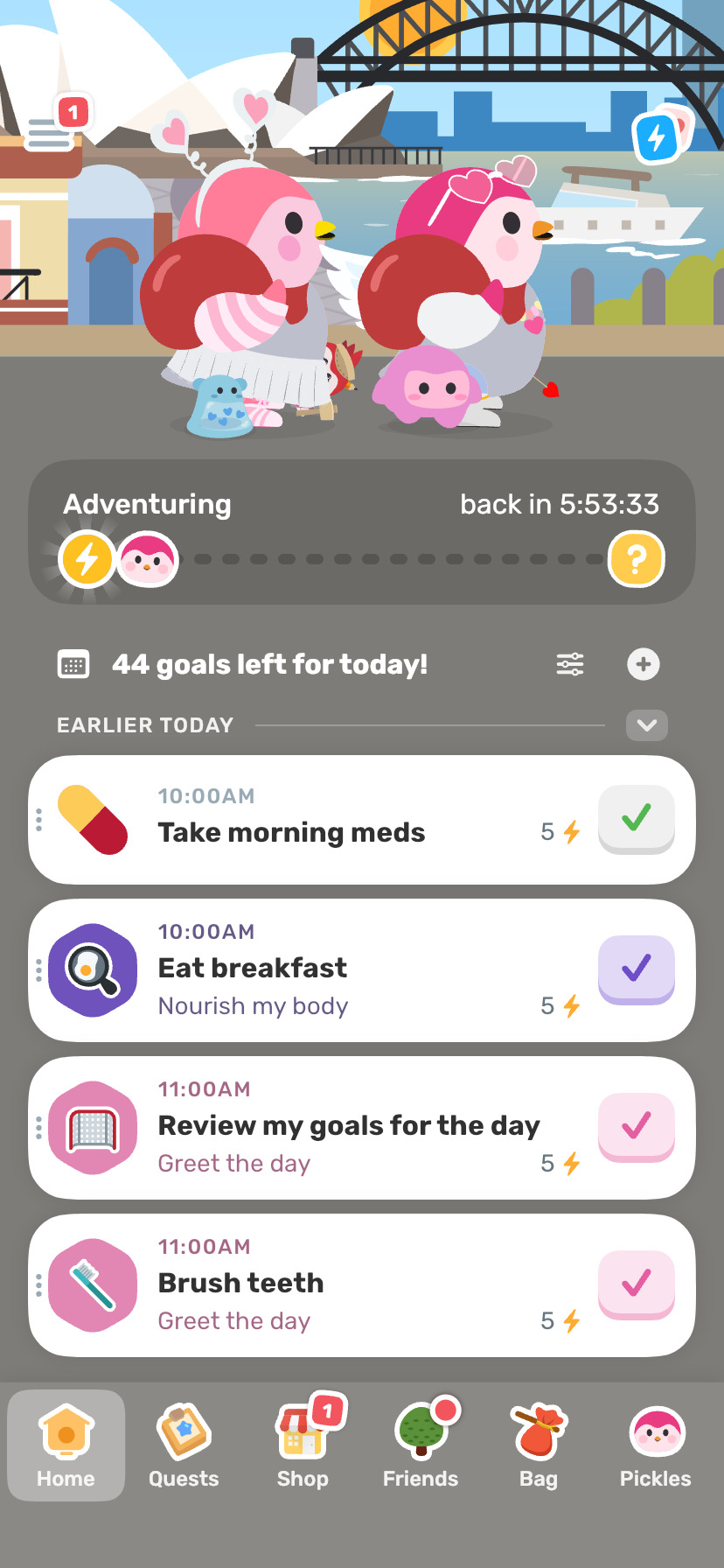Open the Friends tab
The height and width of the screenshot is (1568, 724).
click(x=421, y=1445)
